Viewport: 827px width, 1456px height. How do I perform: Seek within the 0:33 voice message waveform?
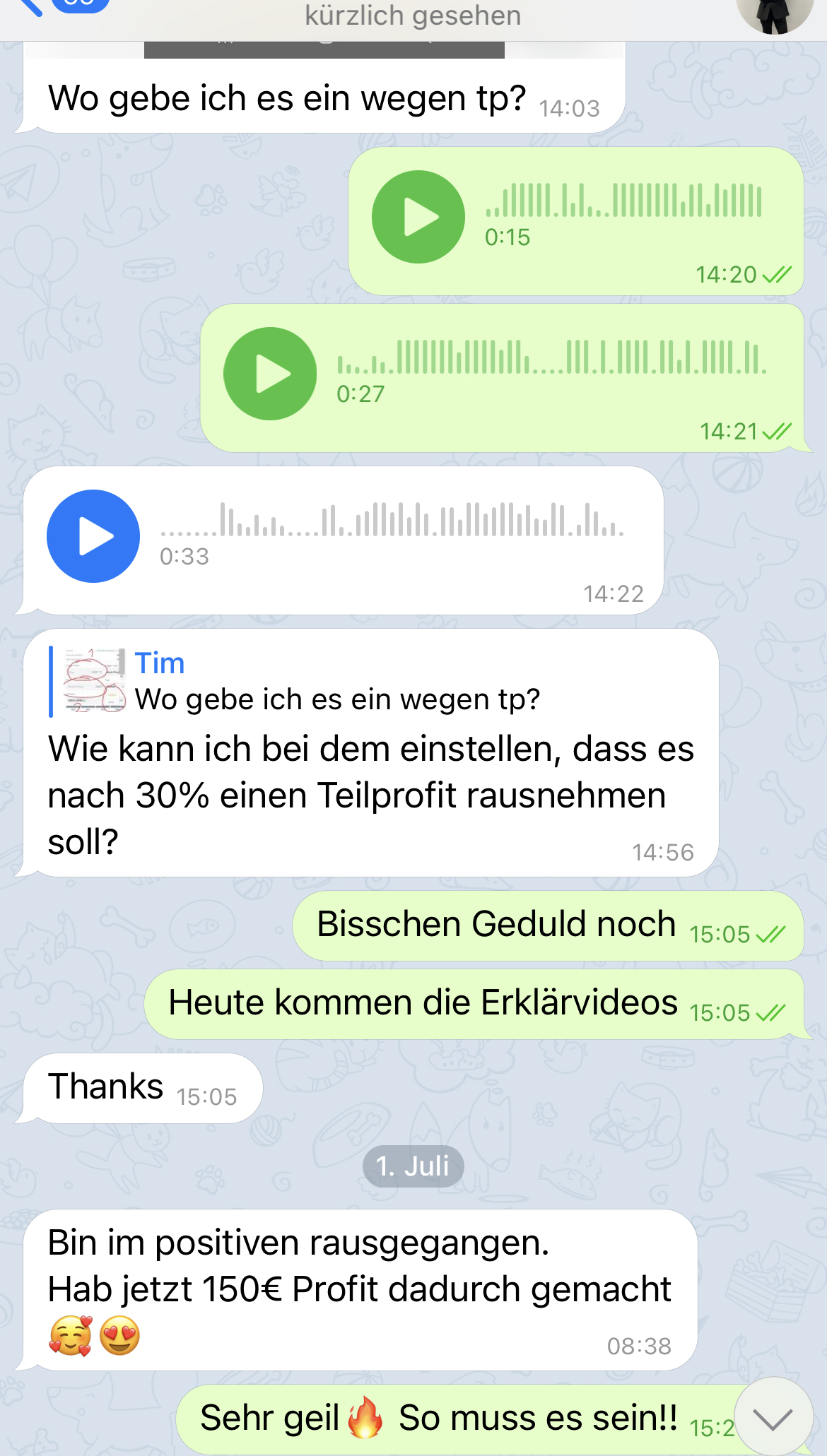click(392, 520)
